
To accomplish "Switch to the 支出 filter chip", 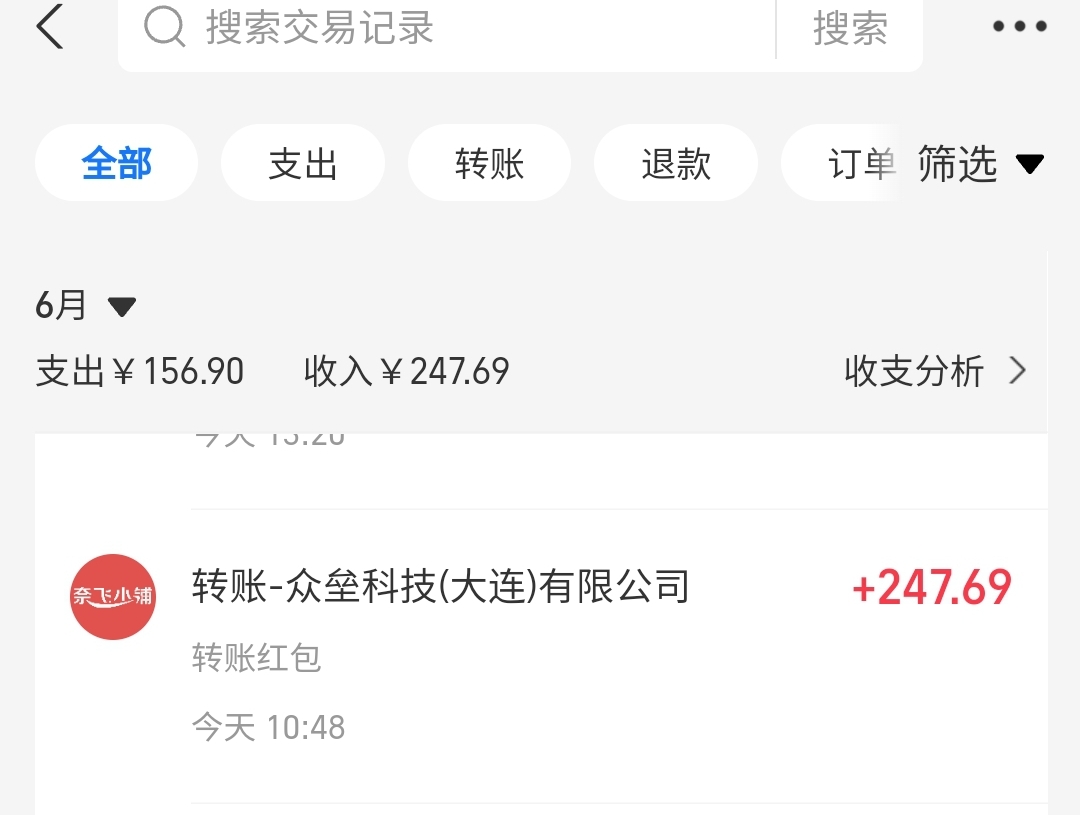I will 303,163.
